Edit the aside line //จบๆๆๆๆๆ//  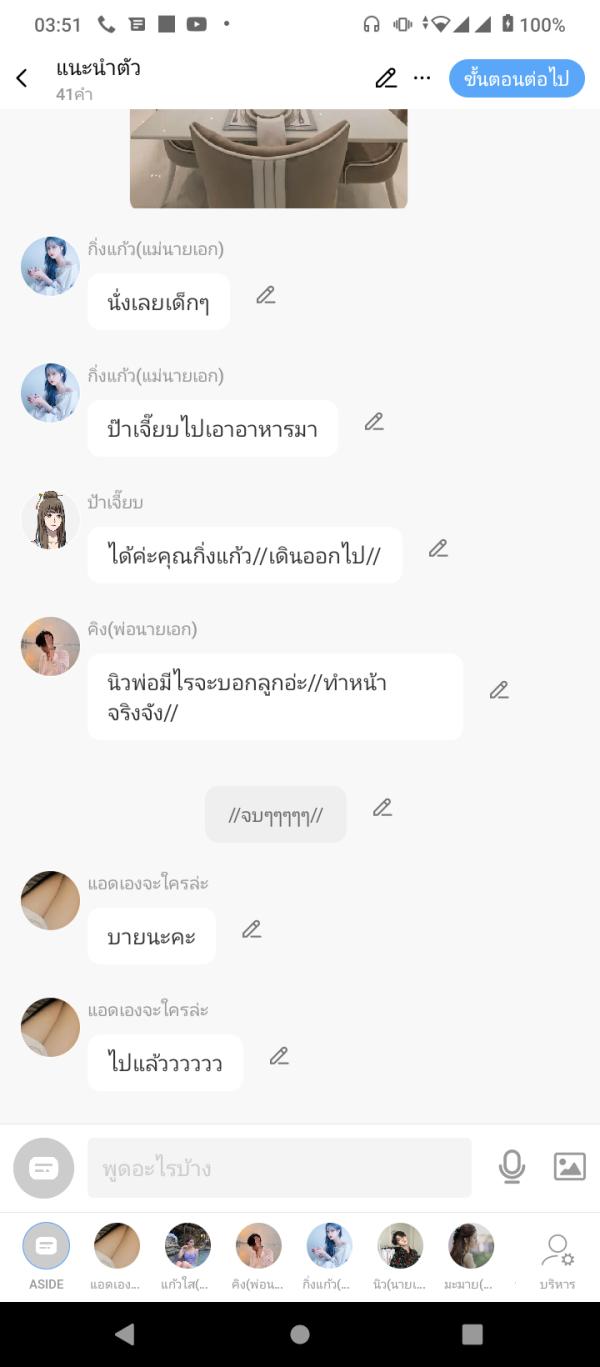tap(382, 808)
